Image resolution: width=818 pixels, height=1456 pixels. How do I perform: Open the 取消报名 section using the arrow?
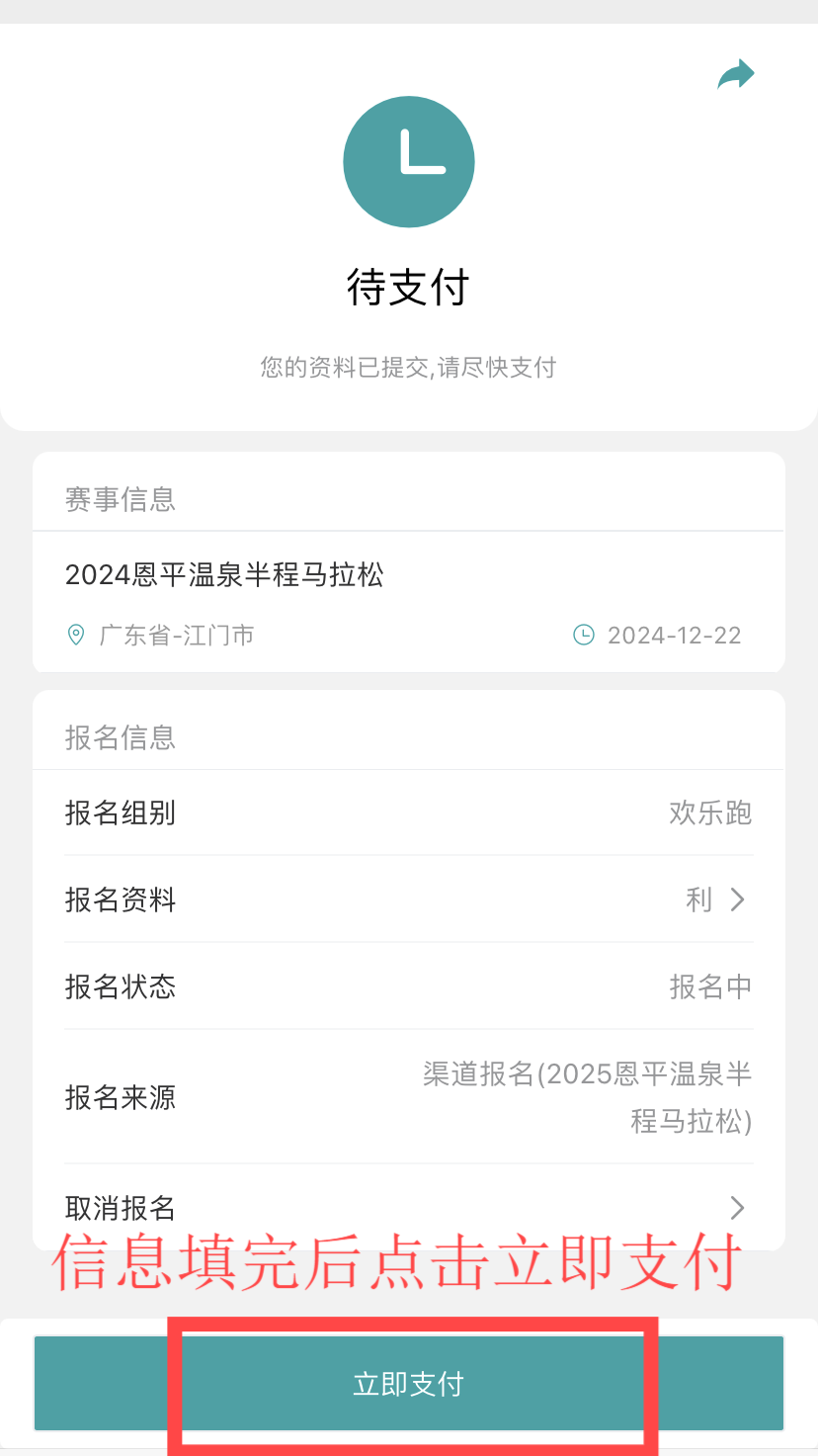736,1208
